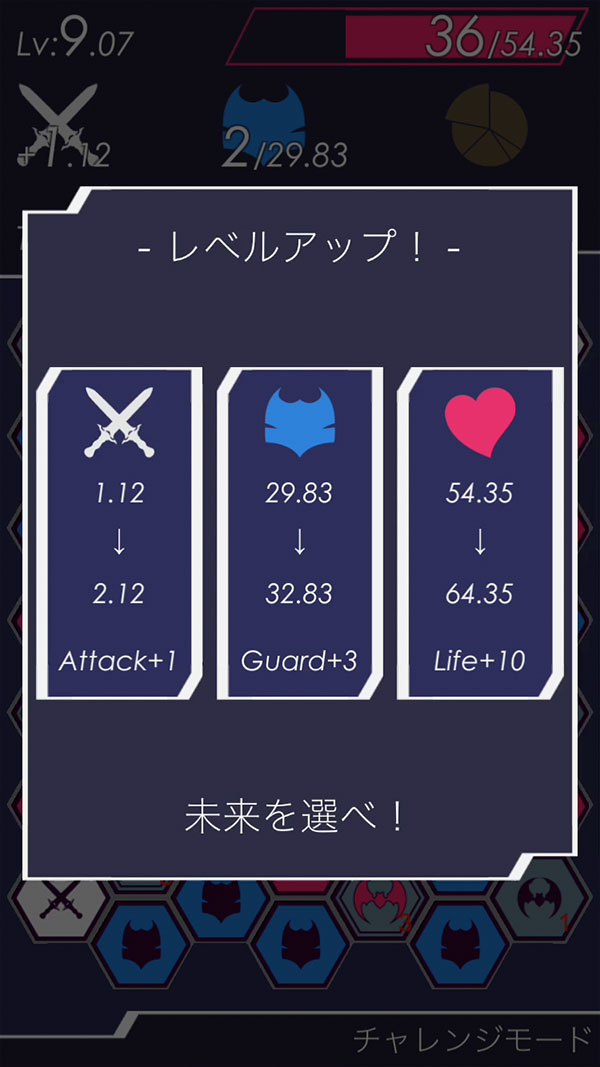Pick the Life+10 upgrade card
Image resolution: width=600 pixels, height=1067 pixels.
pyautogui.click(x=479, y=533)
